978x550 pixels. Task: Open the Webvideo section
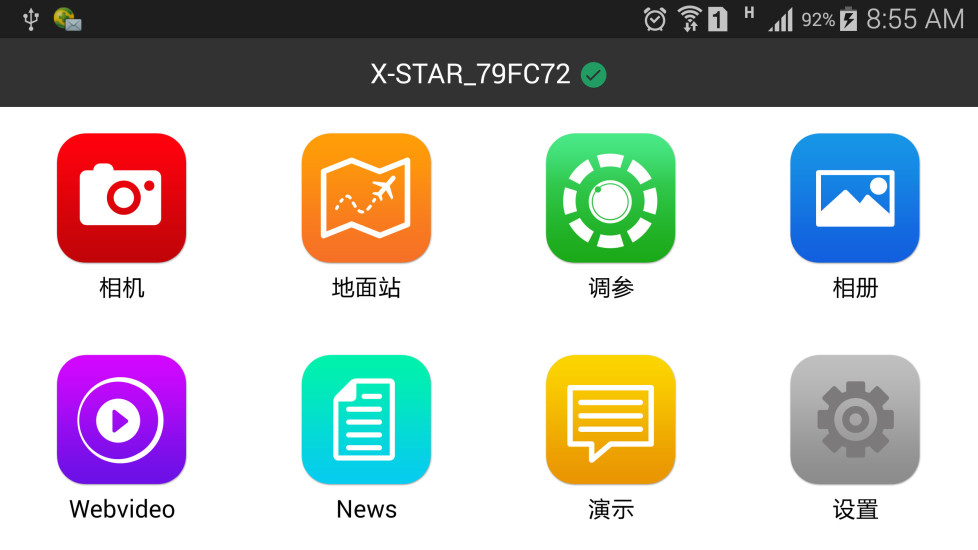click(x=121, y=420)
